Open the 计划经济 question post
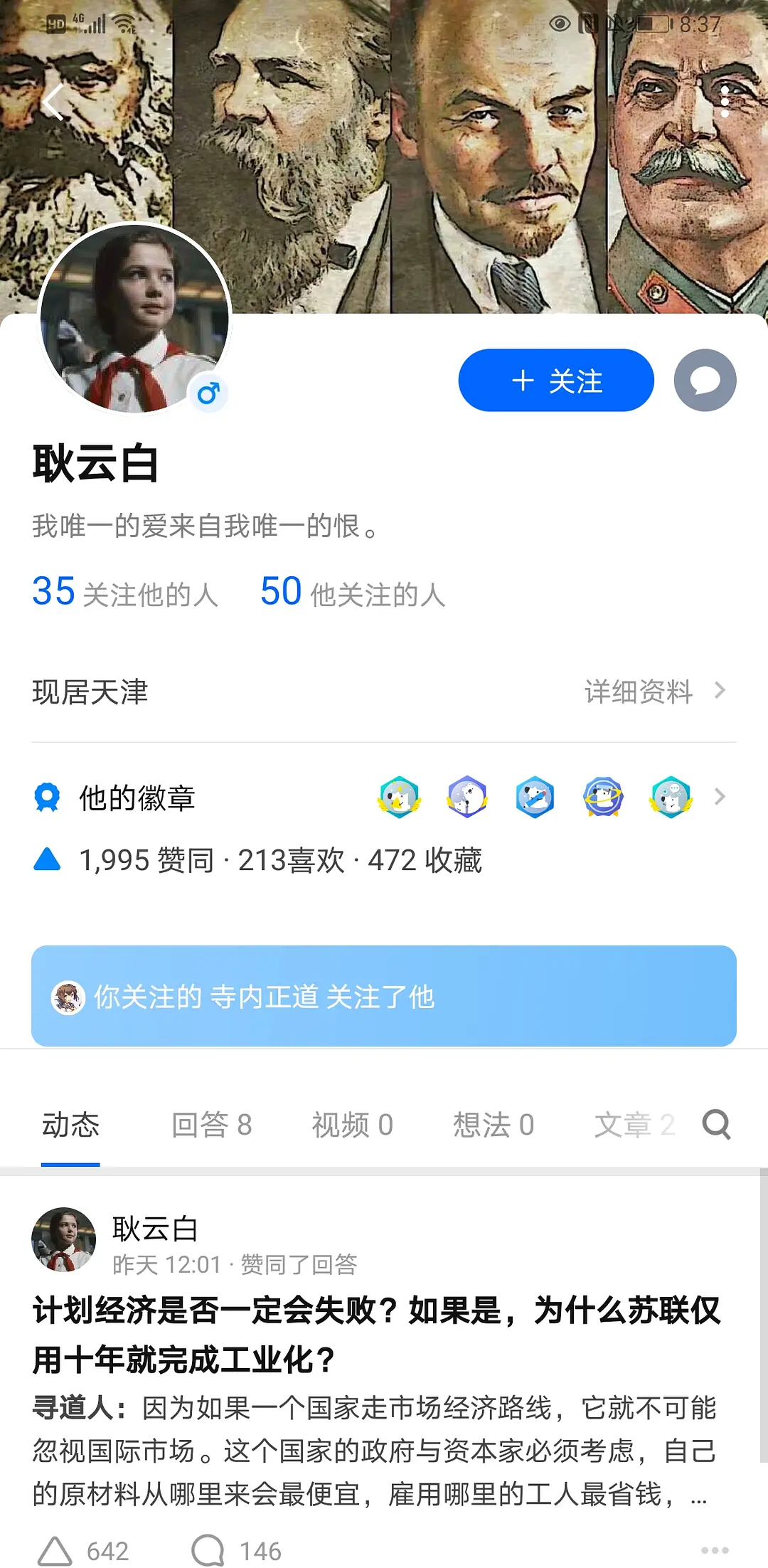The width and height of the screenshot is (768, 1568). [x=377, y=1334]
